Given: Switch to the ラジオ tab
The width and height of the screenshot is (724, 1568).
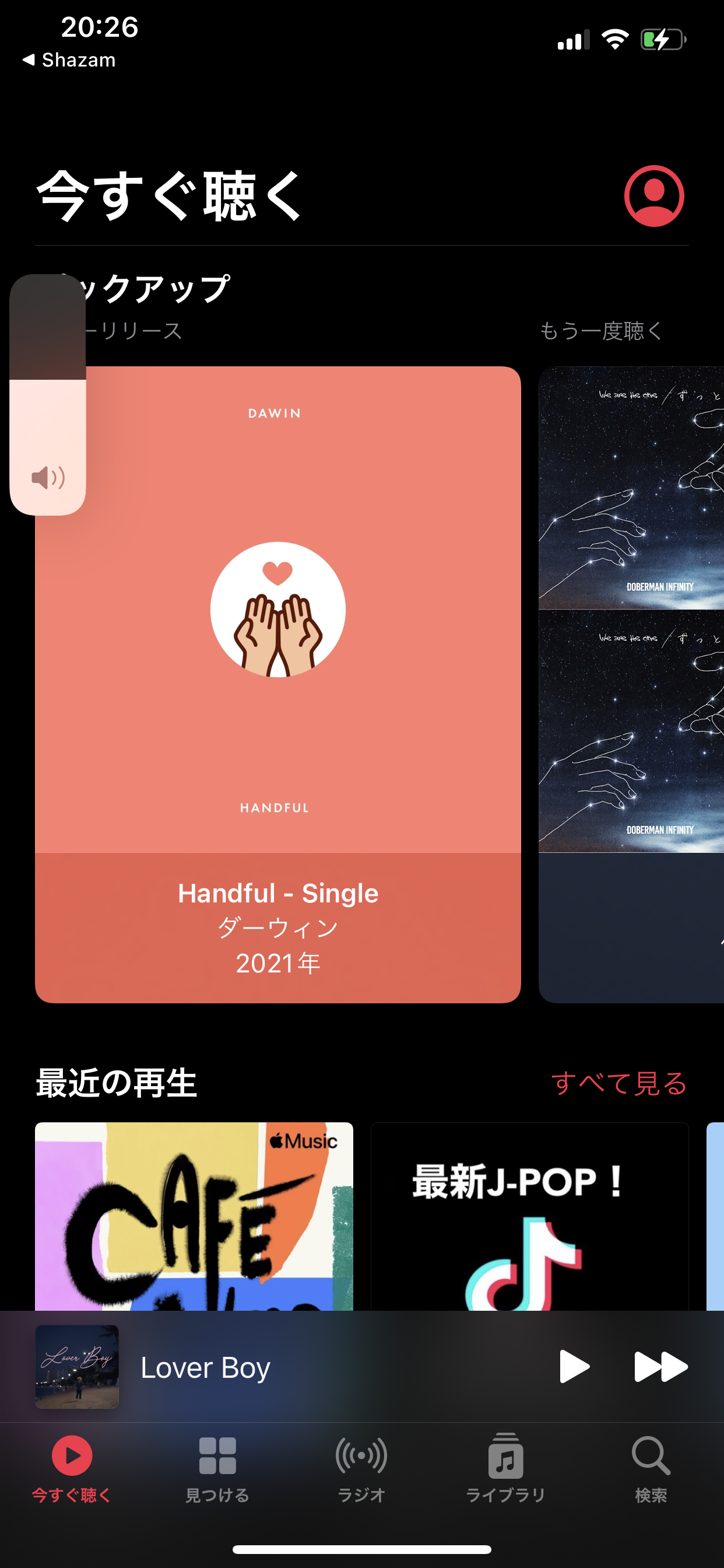Looking at the screenshot, I should click(361, 1468).
